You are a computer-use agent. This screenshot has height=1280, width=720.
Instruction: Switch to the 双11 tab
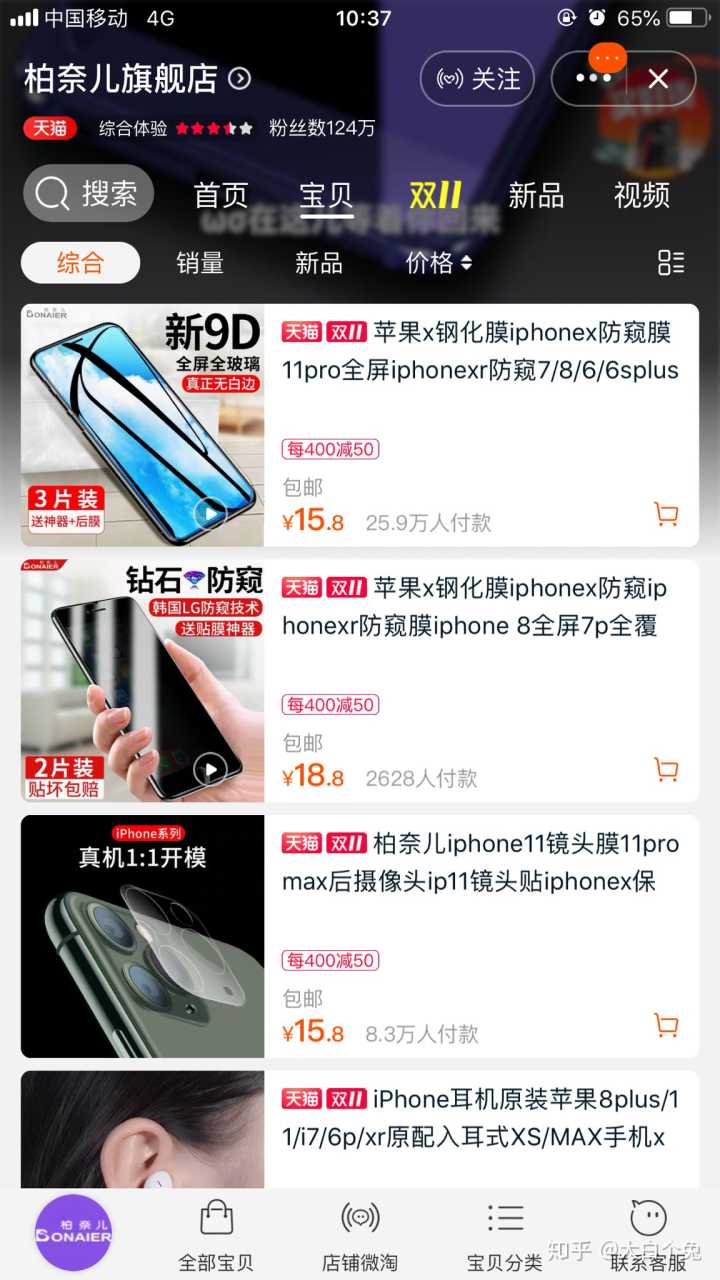435,195
